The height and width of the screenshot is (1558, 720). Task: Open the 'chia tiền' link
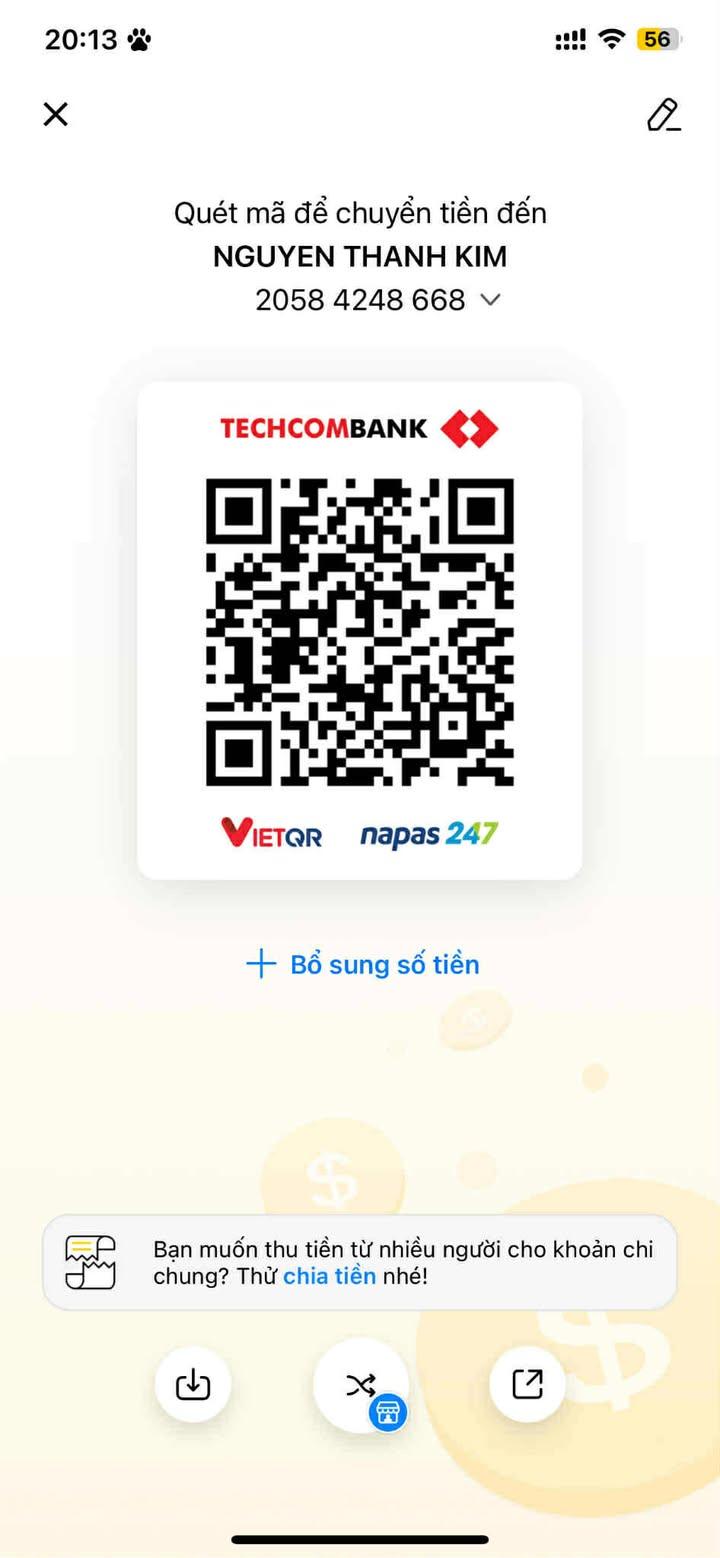pyautogui.click(x=329, y=1276)
